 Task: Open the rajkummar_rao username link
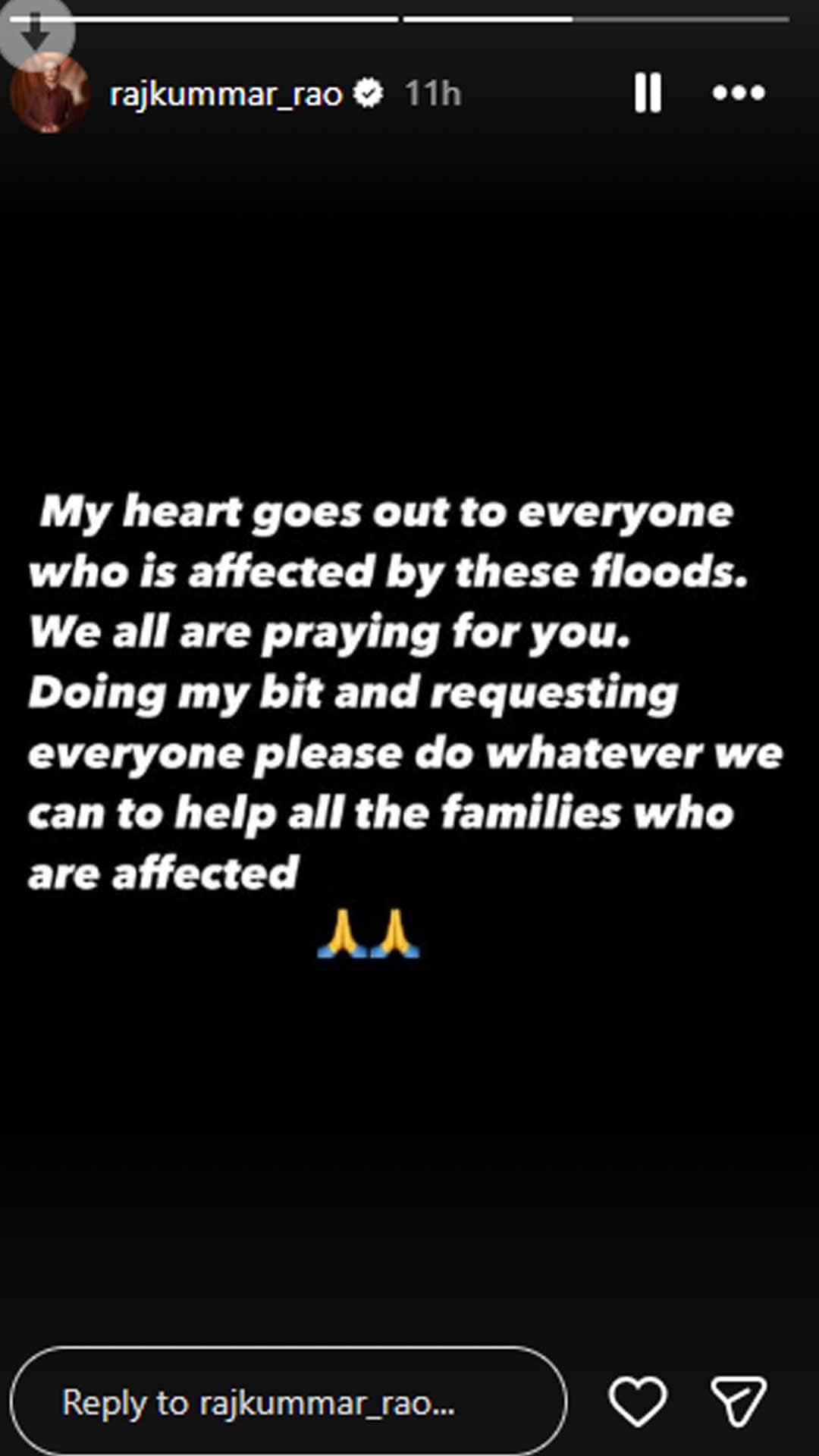[226, 95]
